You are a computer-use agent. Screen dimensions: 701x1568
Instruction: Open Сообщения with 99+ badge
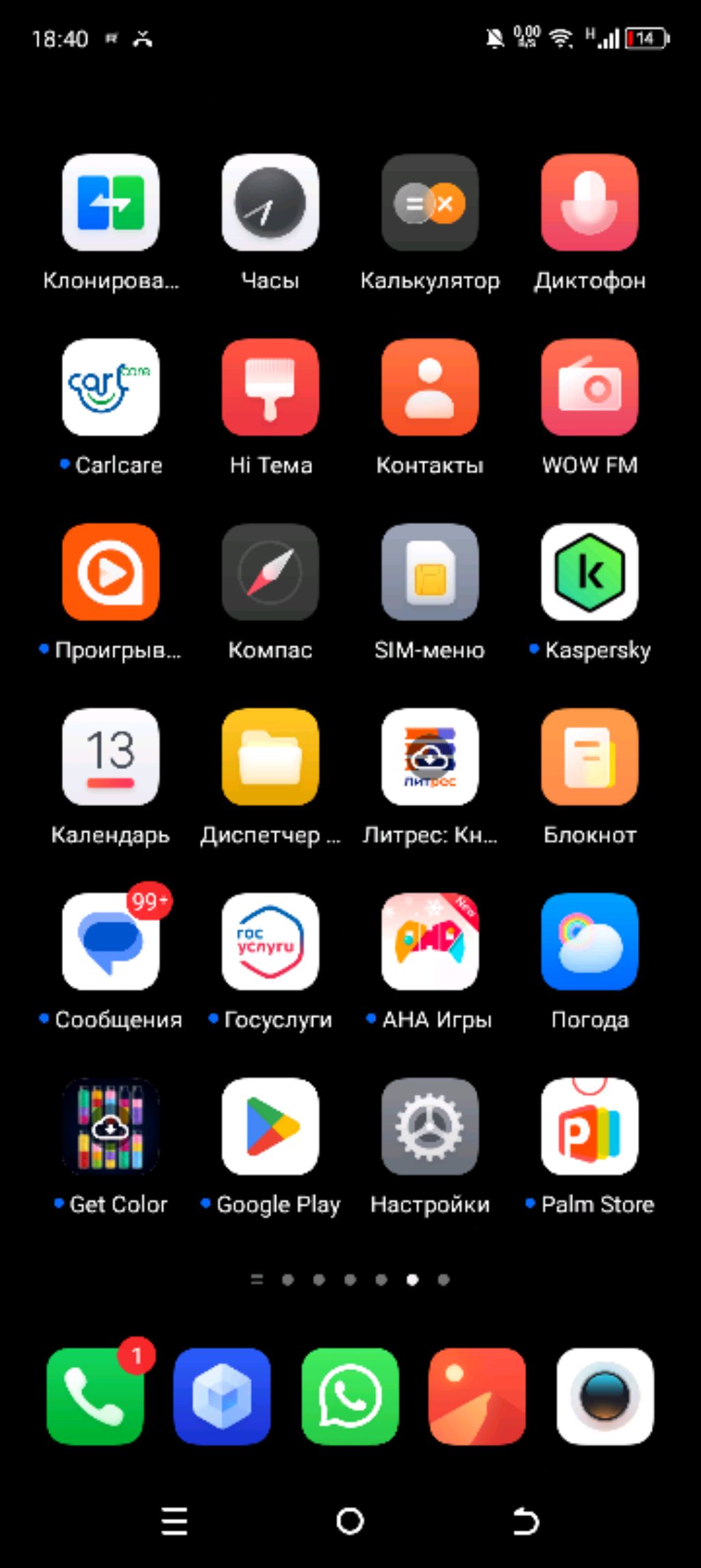pos(111,942)
